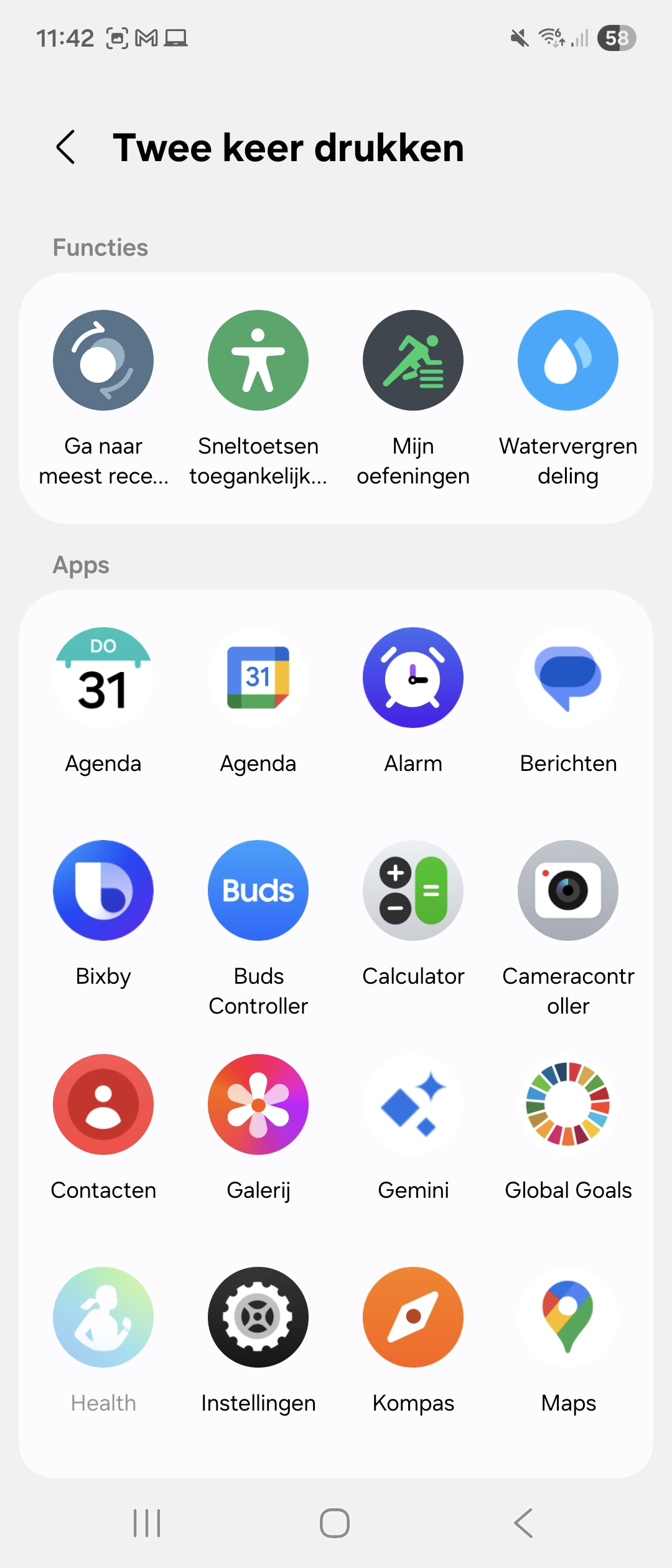Choose Instellingen app
This screenshot has width=672, height=1568.
[258, 1317]
